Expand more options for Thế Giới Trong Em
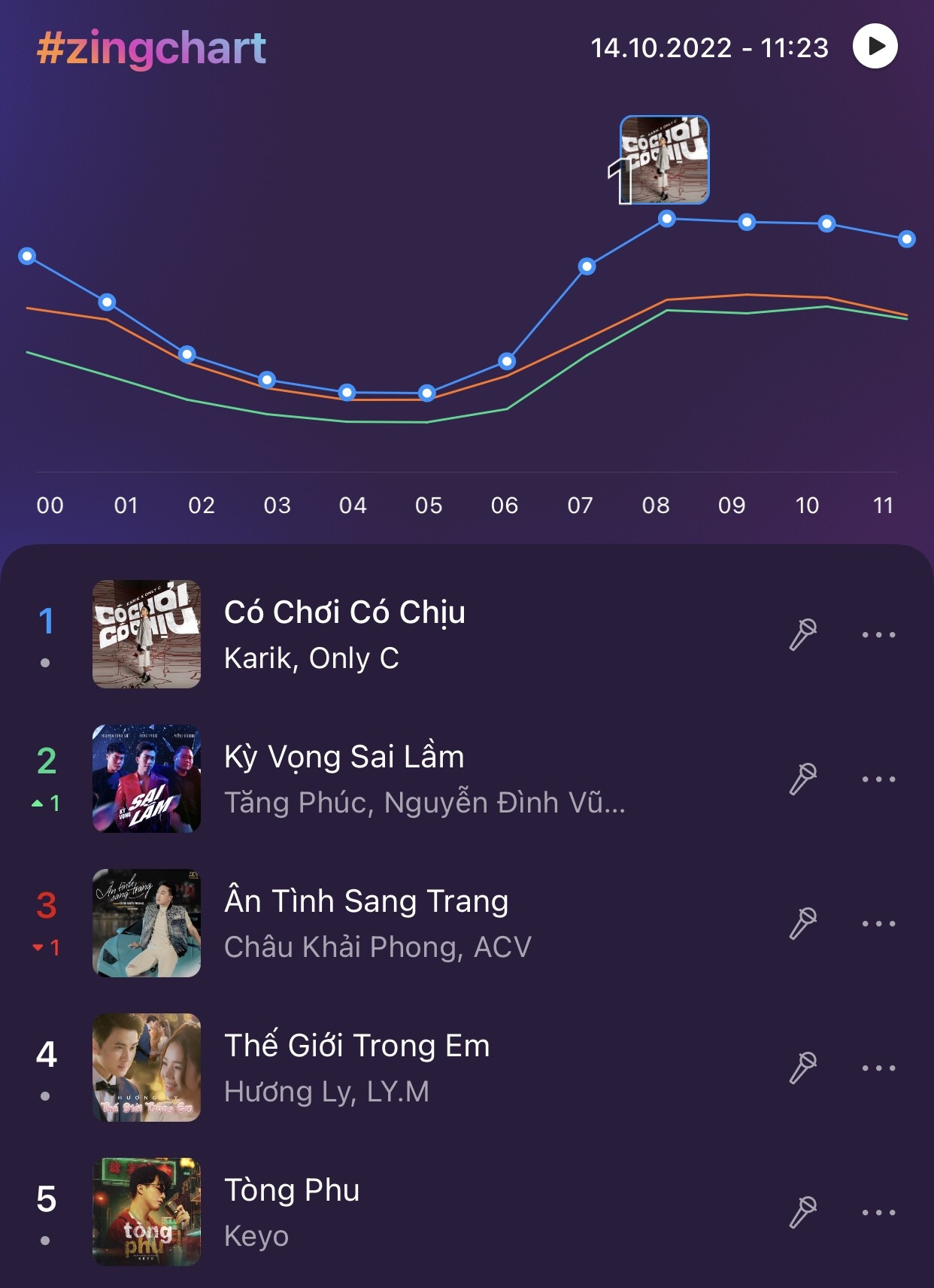Image resolution: width=934 pixels, height=1288 pixels. coord(878,1068)
